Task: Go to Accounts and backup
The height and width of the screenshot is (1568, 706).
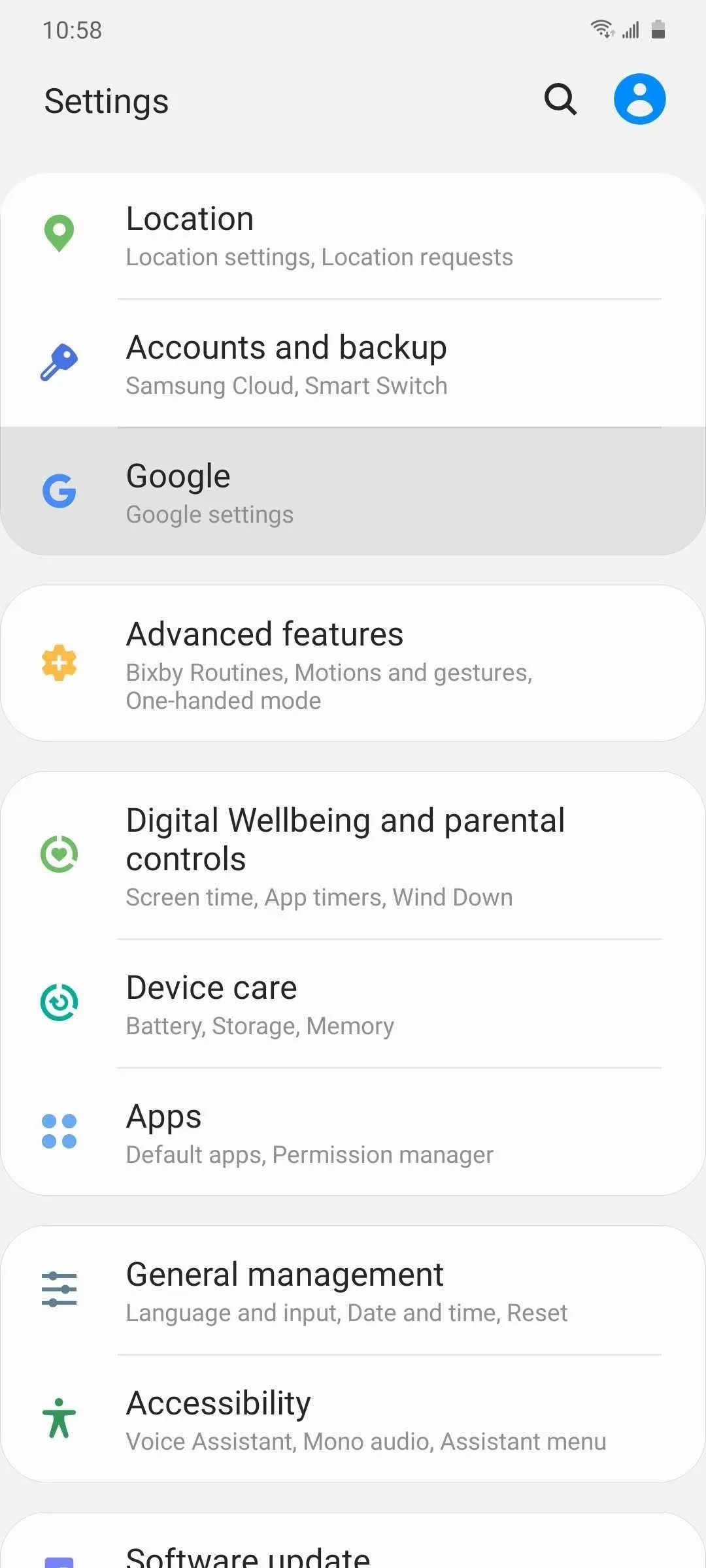Action: [353, 363]
